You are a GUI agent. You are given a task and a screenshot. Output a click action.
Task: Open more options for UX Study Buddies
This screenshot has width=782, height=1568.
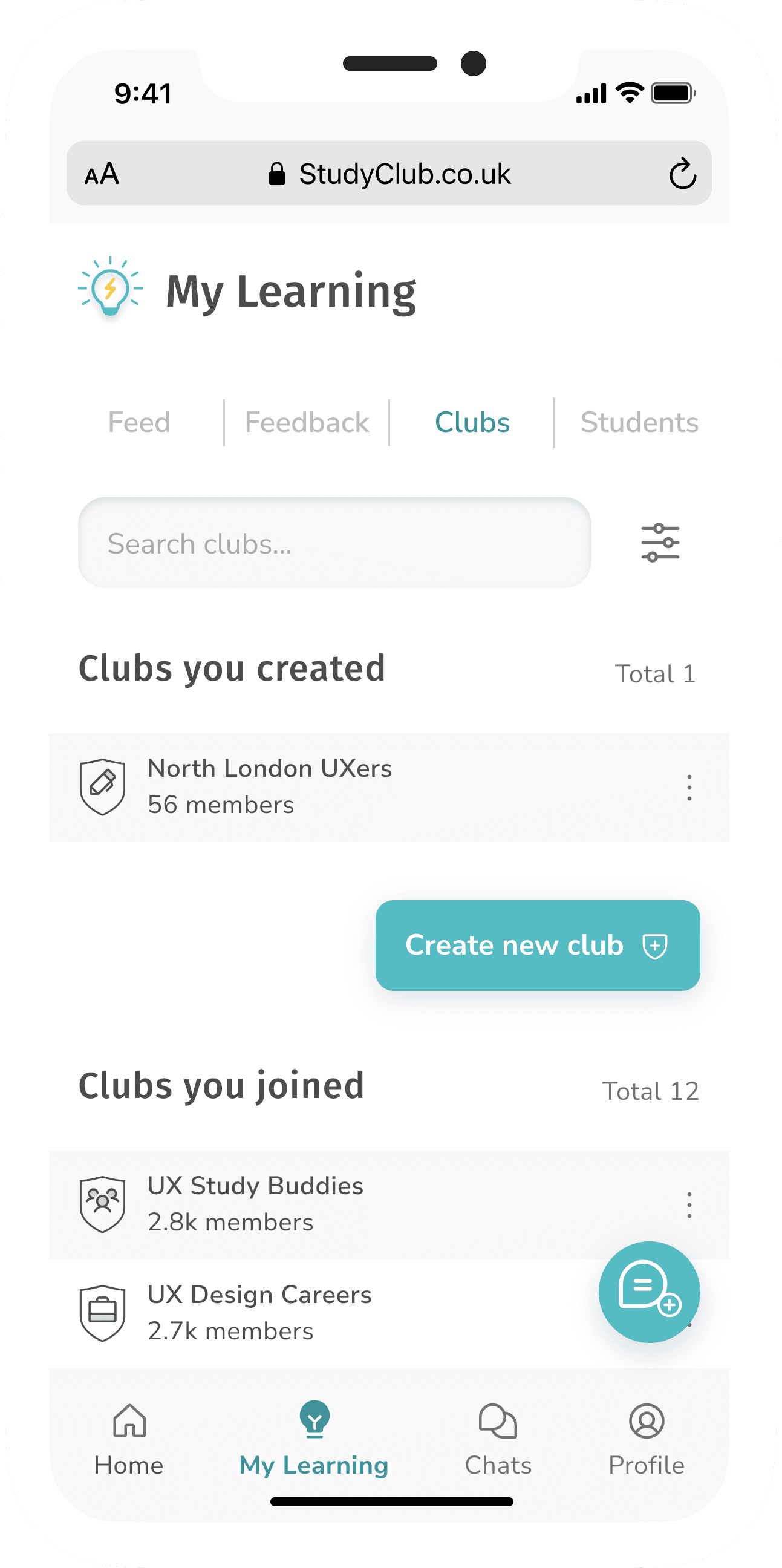(x=689, y=1204)
